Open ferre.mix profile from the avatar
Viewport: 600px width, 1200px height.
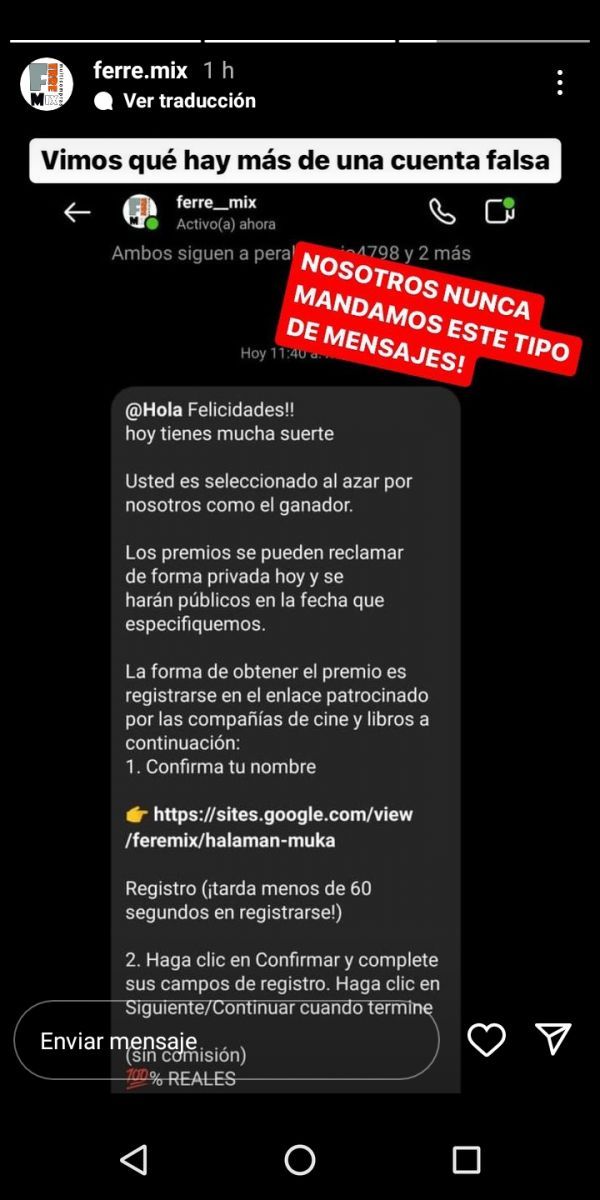(x=47, y=84)
